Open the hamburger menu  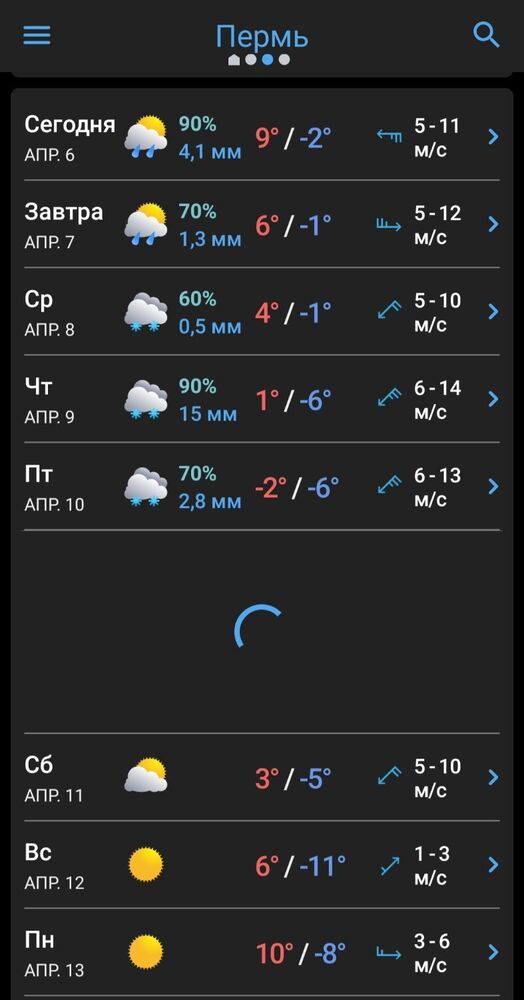click(x=37, y=36)
